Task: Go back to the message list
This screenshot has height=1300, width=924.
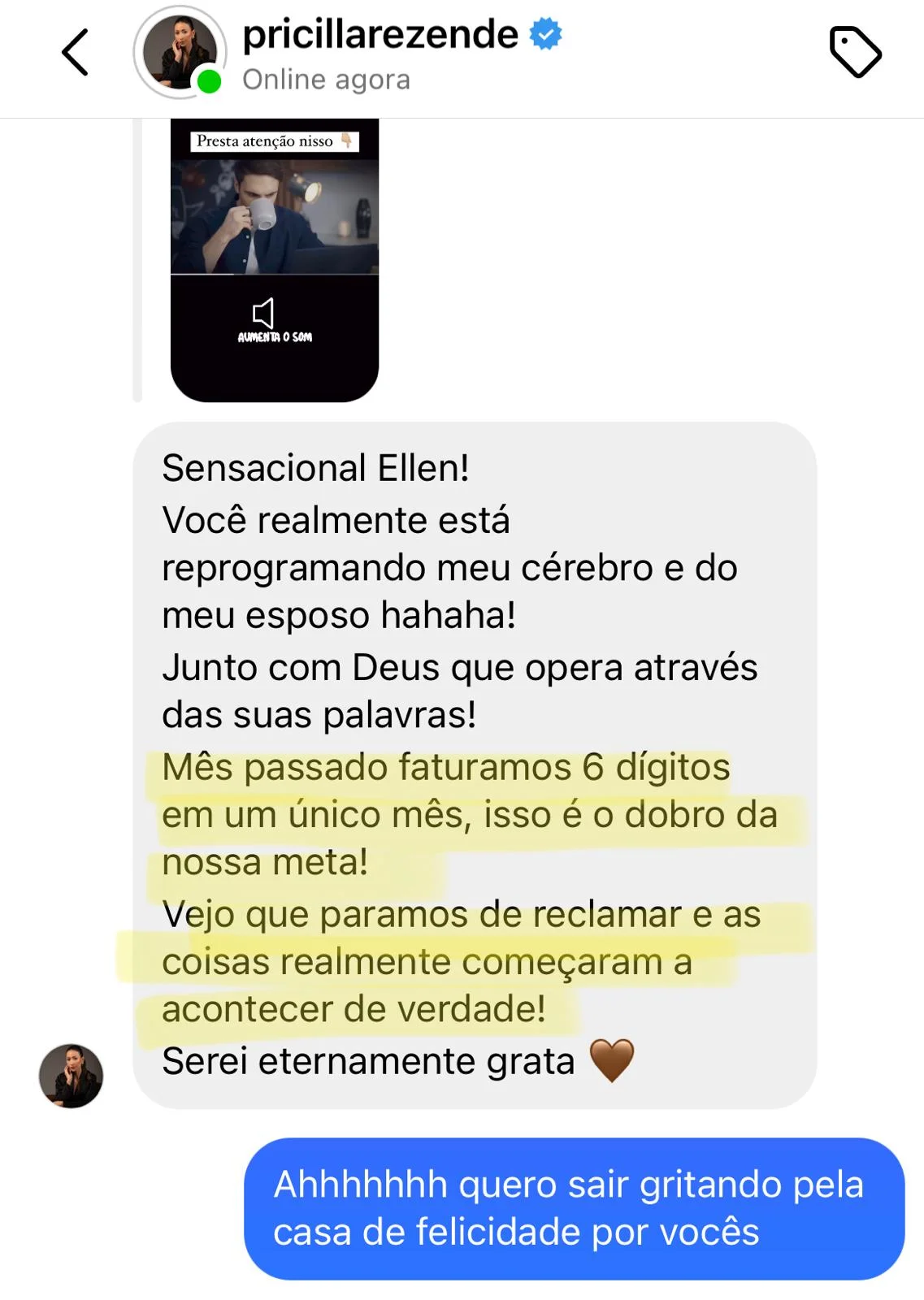Action: pyautogui.click(x=75, y=53)
